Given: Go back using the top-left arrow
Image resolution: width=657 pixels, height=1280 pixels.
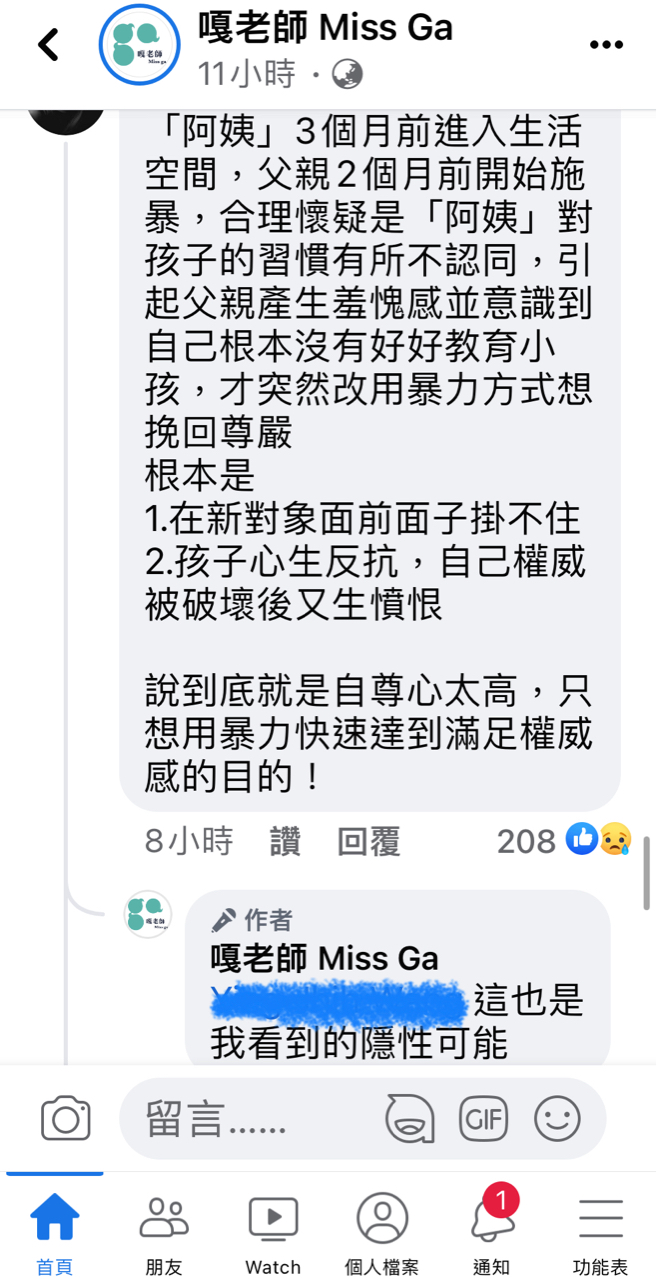Looking at the screenshot, I should click(x=48, y=45).
